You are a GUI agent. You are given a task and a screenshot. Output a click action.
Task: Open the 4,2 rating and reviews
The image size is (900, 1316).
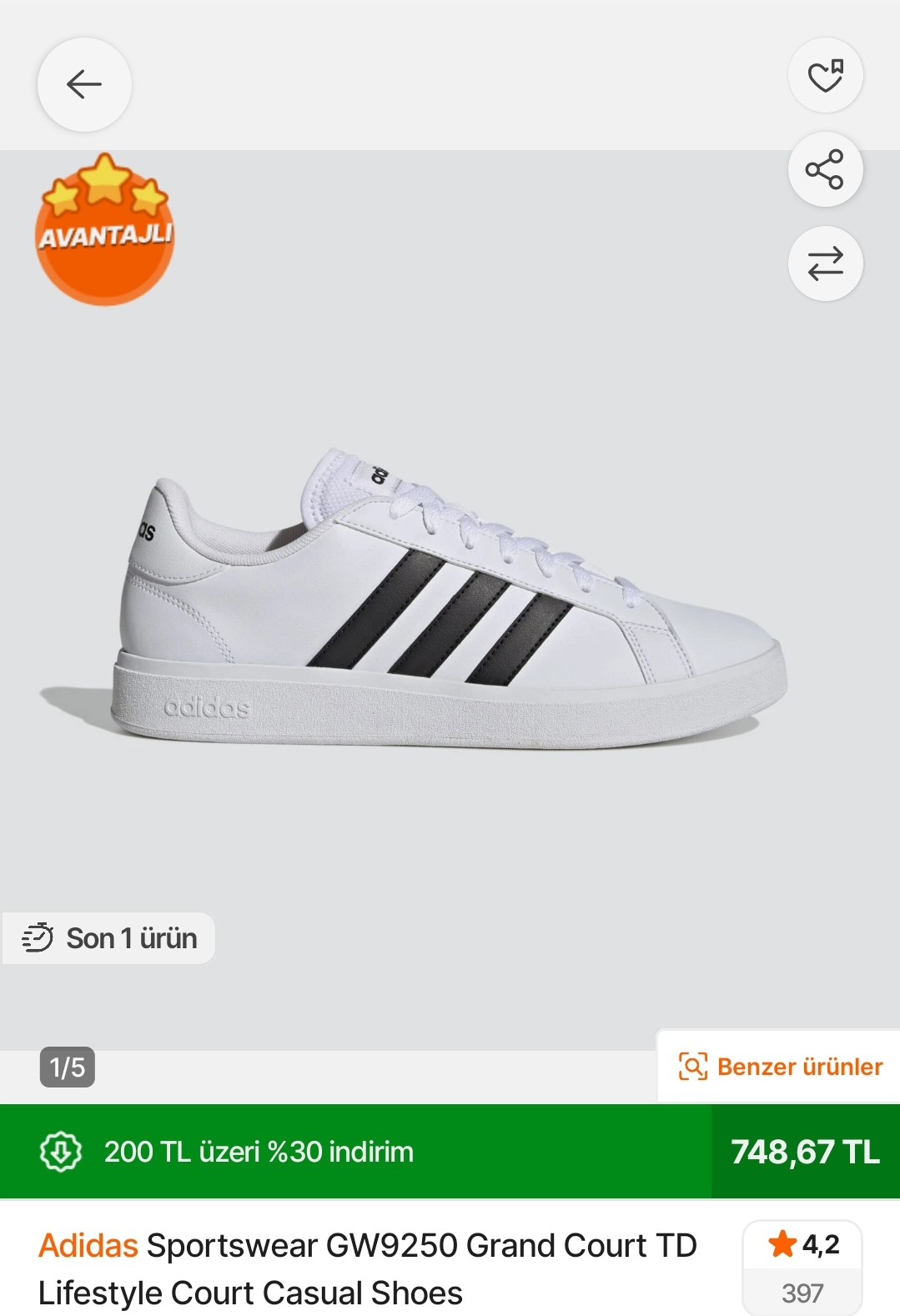coord(802,1266)
